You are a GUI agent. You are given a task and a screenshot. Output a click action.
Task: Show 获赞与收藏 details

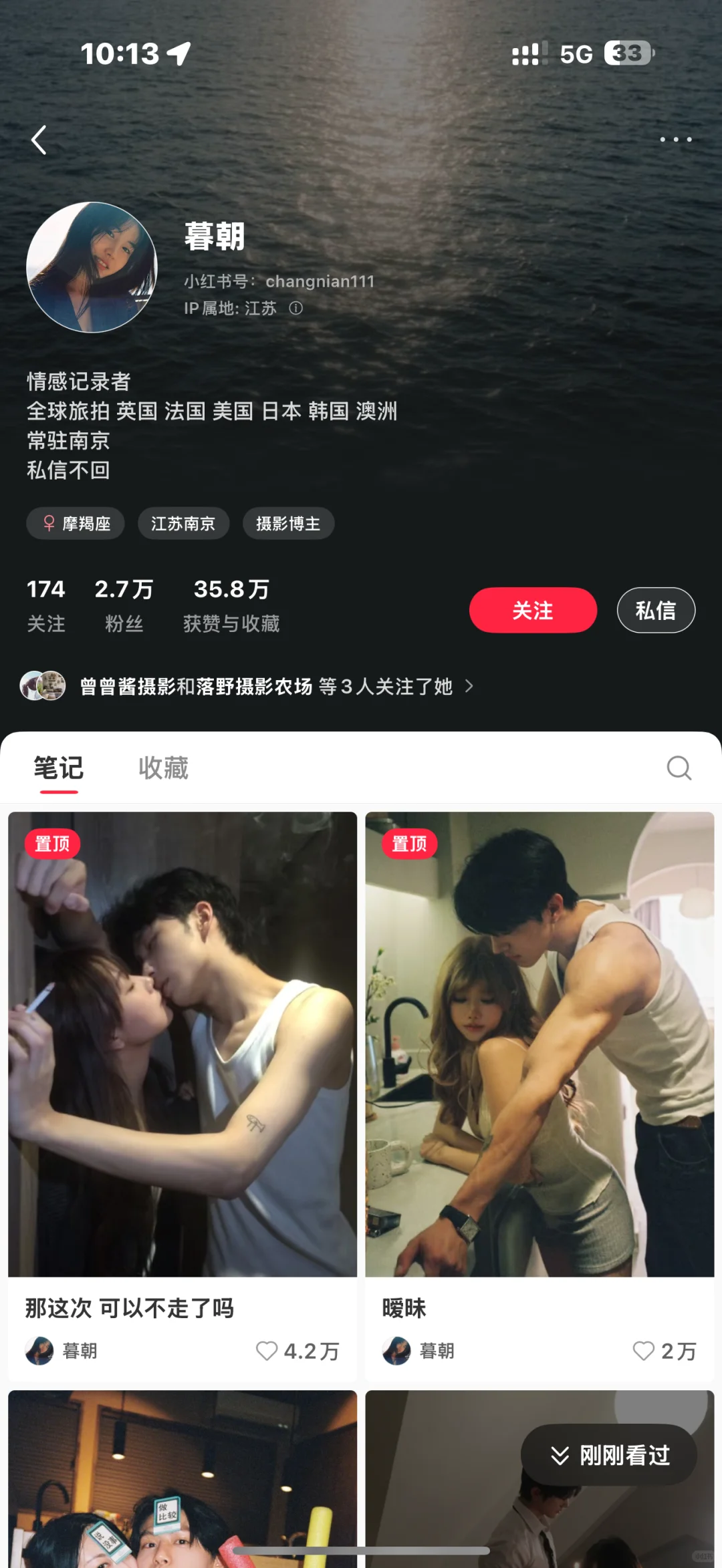[x=231, y=605]
